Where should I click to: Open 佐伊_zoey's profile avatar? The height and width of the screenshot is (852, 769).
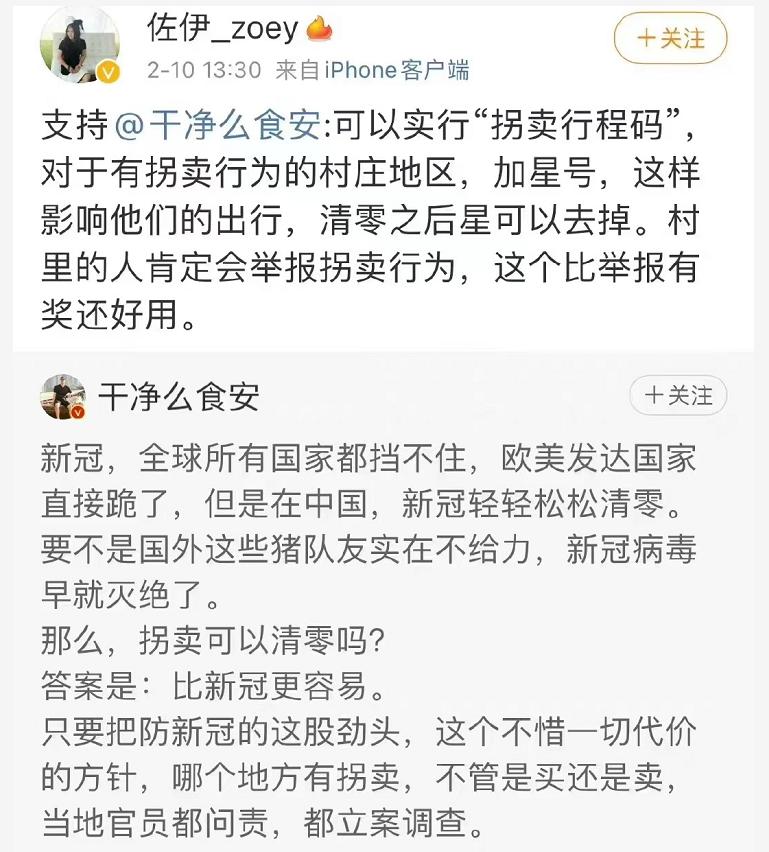click(x=80, y=46)
